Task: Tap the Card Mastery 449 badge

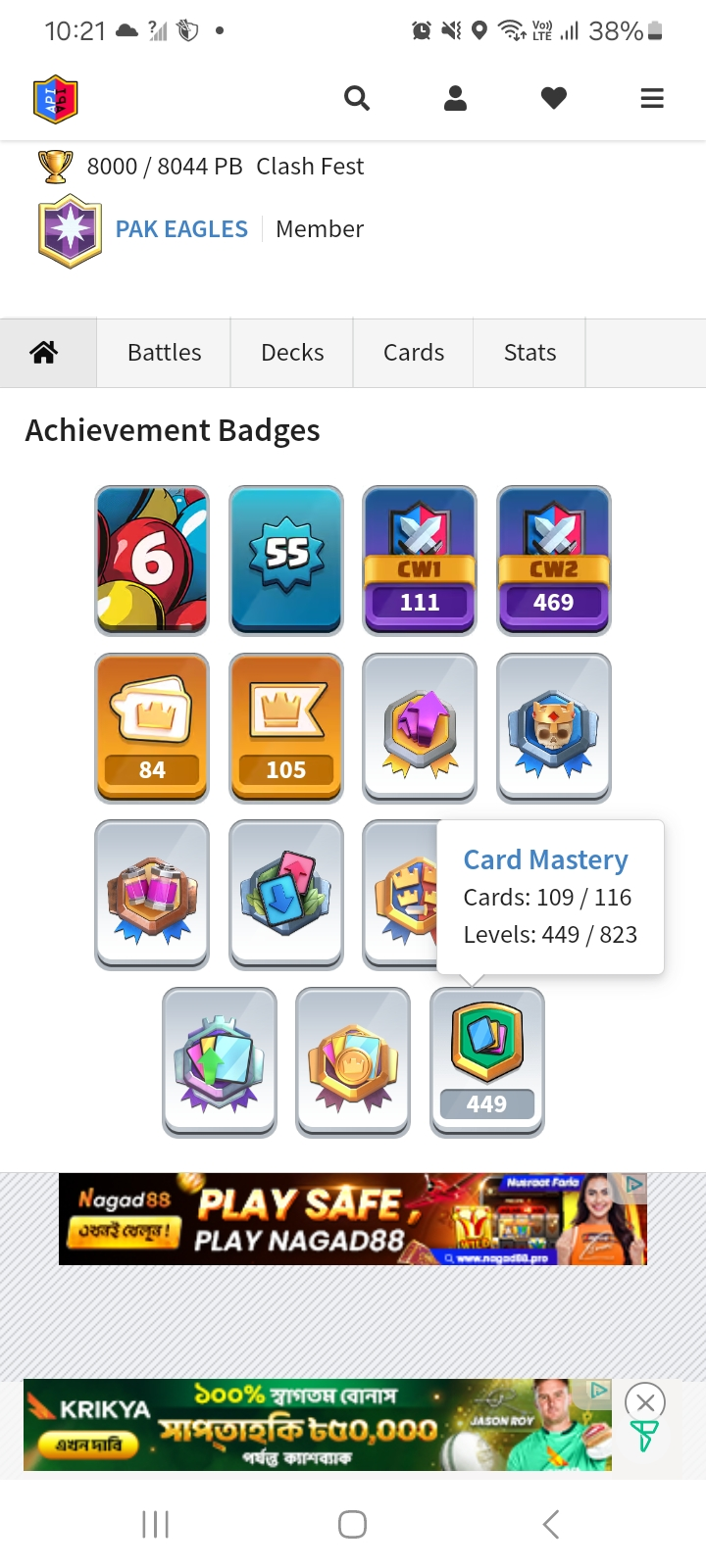Action: click(487, 1061)
